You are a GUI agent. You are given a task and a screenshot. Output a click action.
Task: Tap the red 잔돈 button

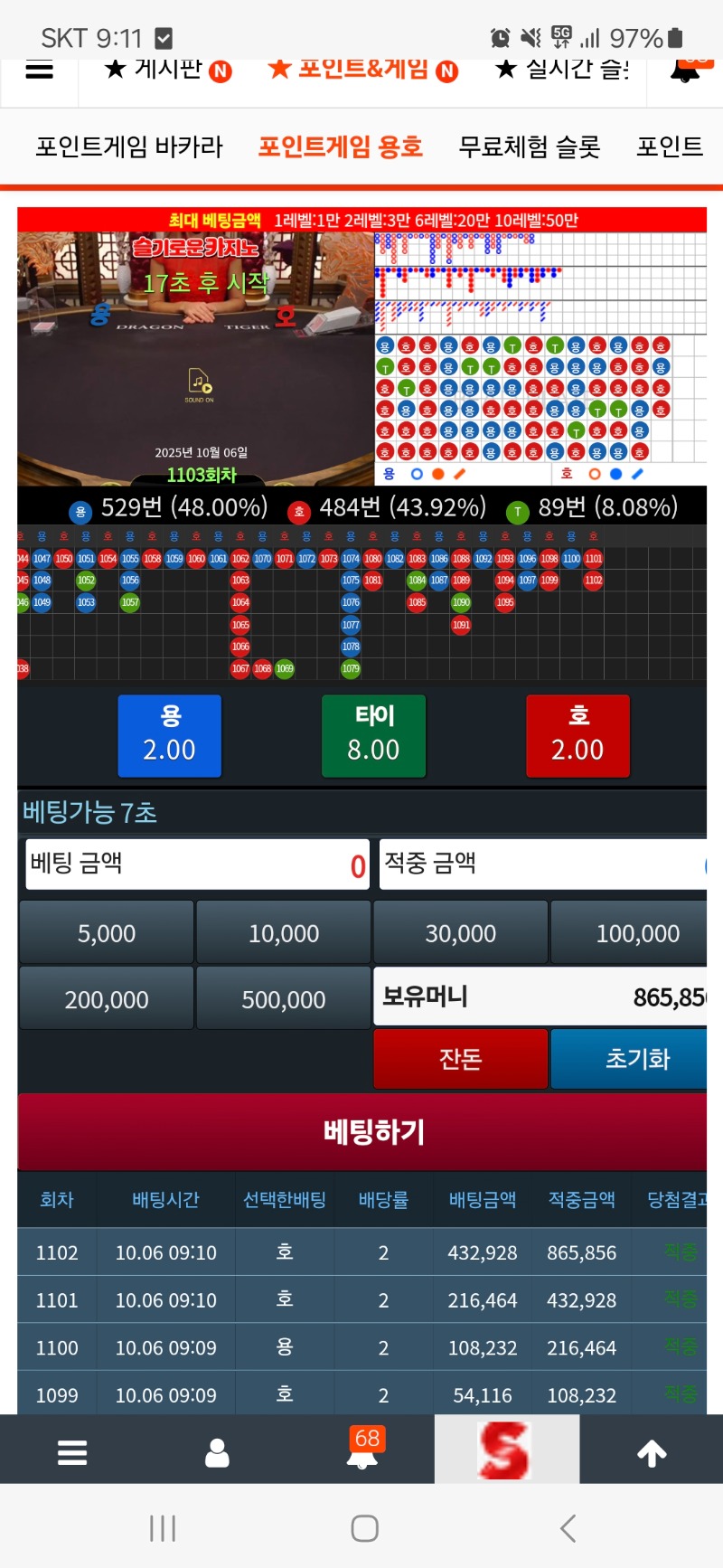pyautogui.click(x=461, y=1059)
